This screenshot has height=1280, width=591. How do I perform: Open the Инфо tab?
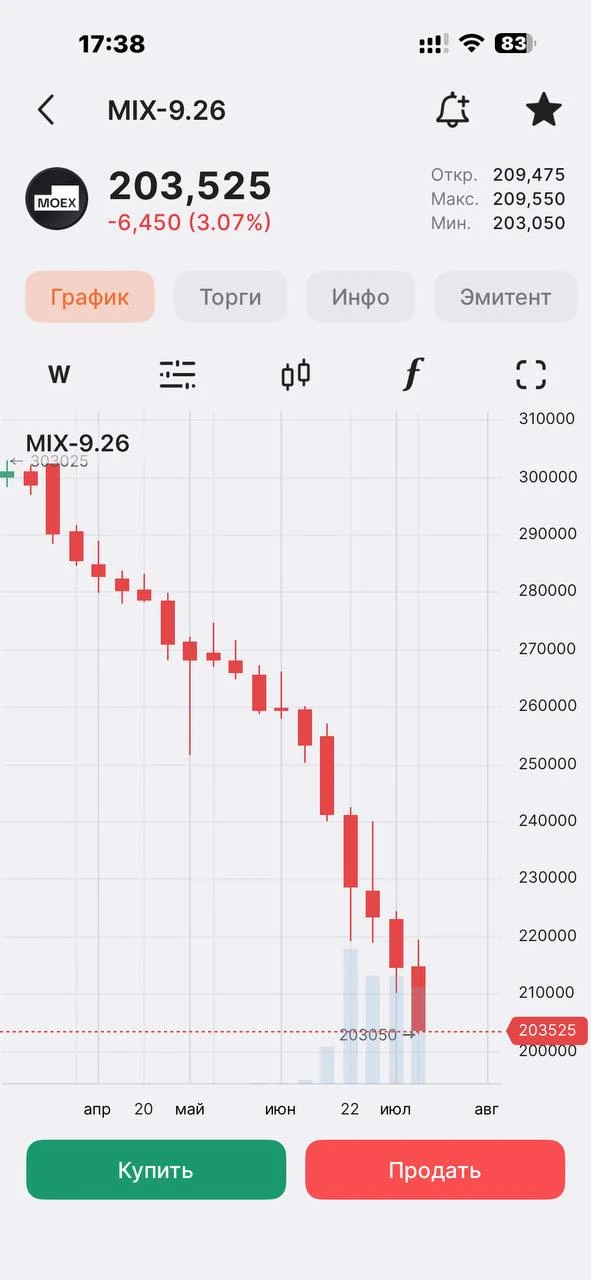click(360, 297)
